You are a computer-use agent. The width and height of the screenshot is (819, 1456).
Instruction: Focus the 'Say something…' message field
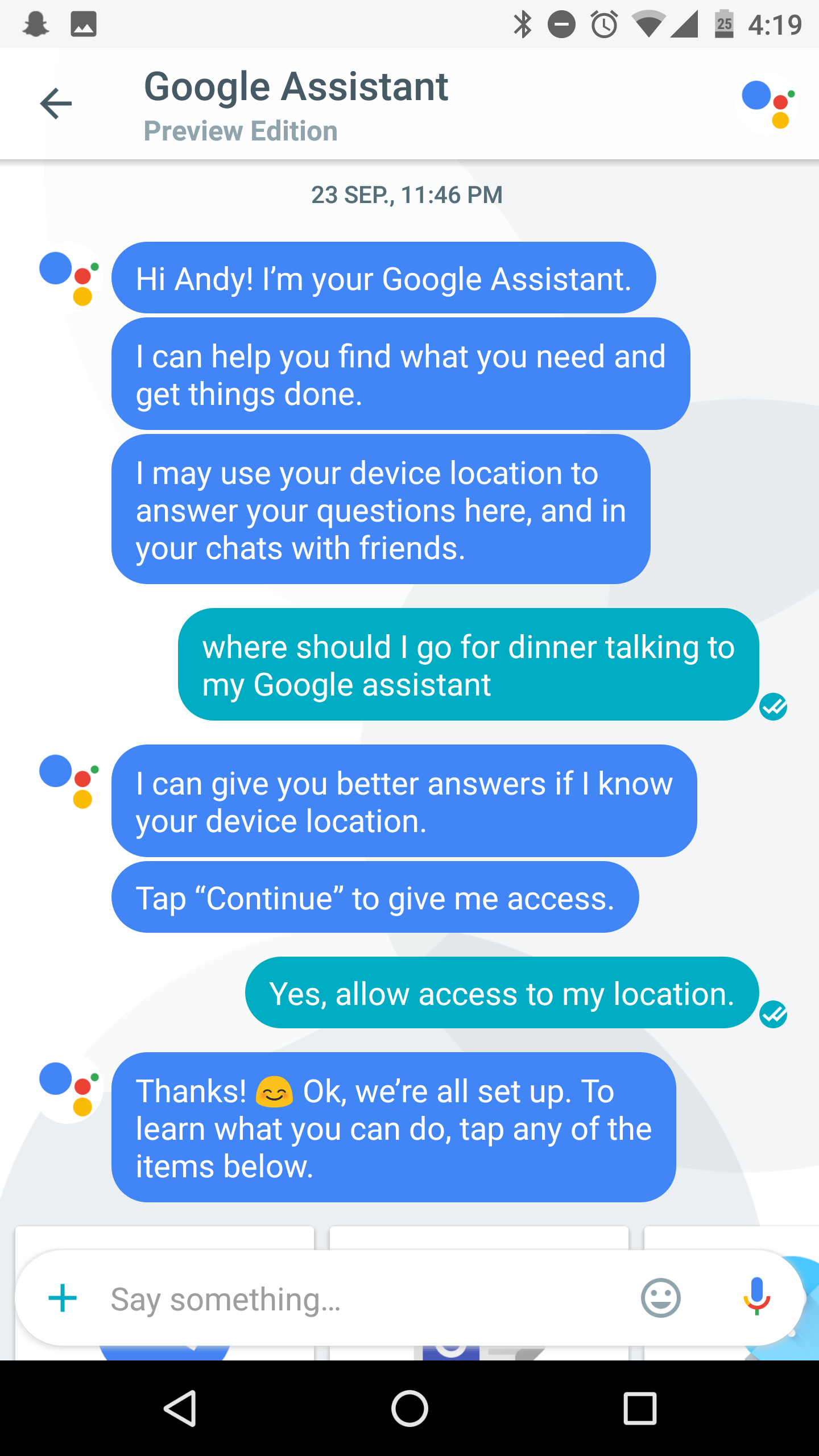click(x=364, y=1300)
